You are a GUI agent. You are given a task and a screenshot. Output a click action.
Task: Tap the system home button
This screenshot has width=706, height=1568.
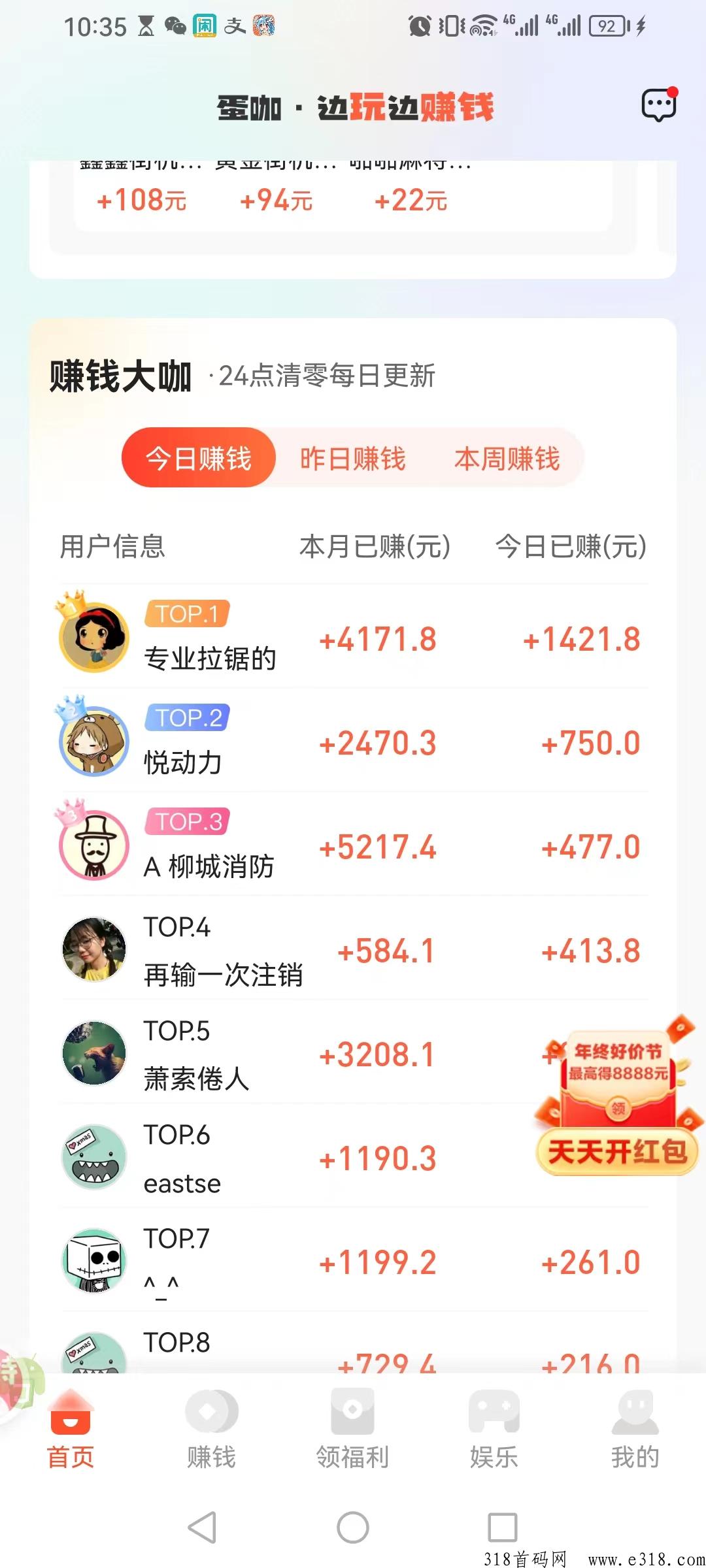pos(353,1527)
